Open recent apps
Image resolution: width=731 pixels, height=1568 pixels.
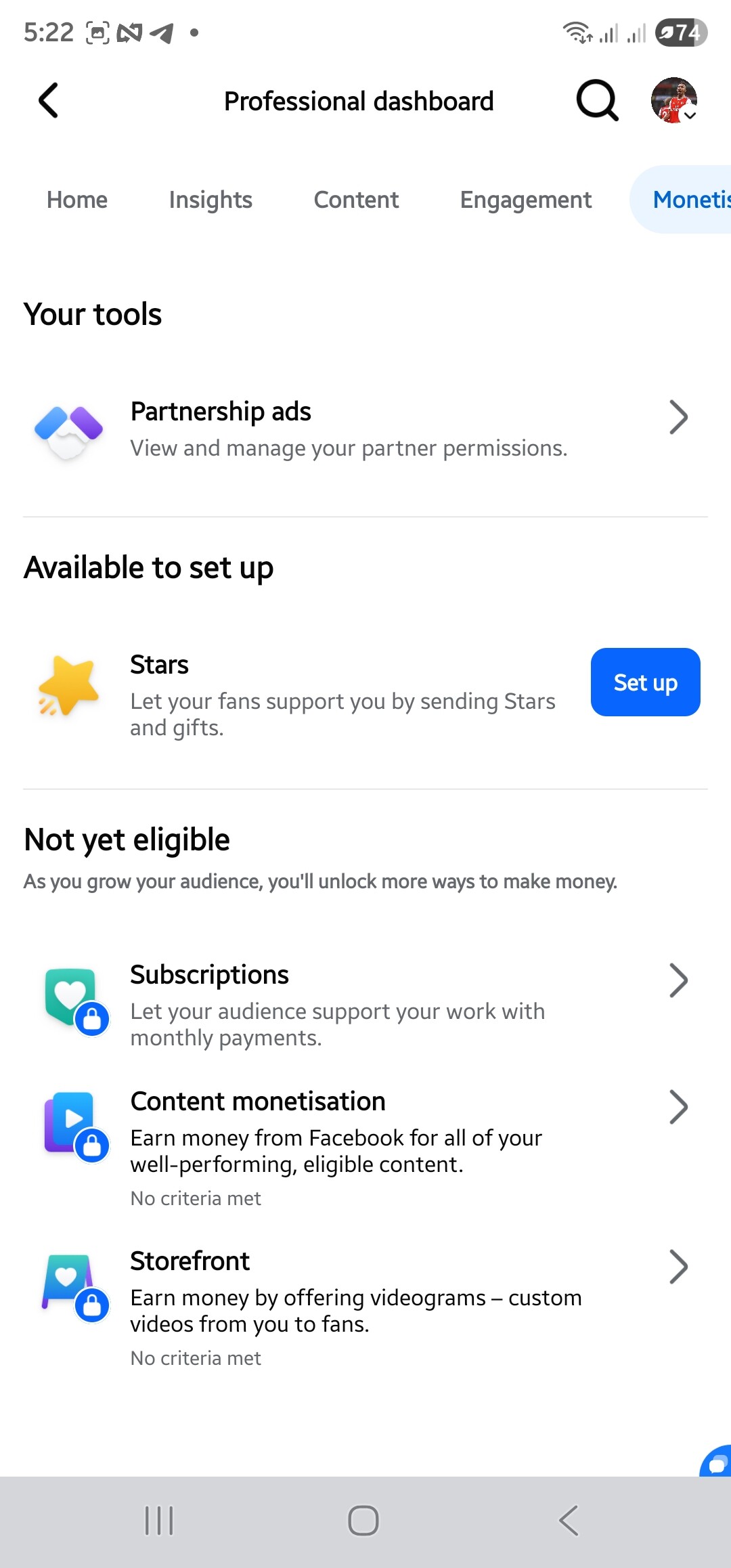160,1521
